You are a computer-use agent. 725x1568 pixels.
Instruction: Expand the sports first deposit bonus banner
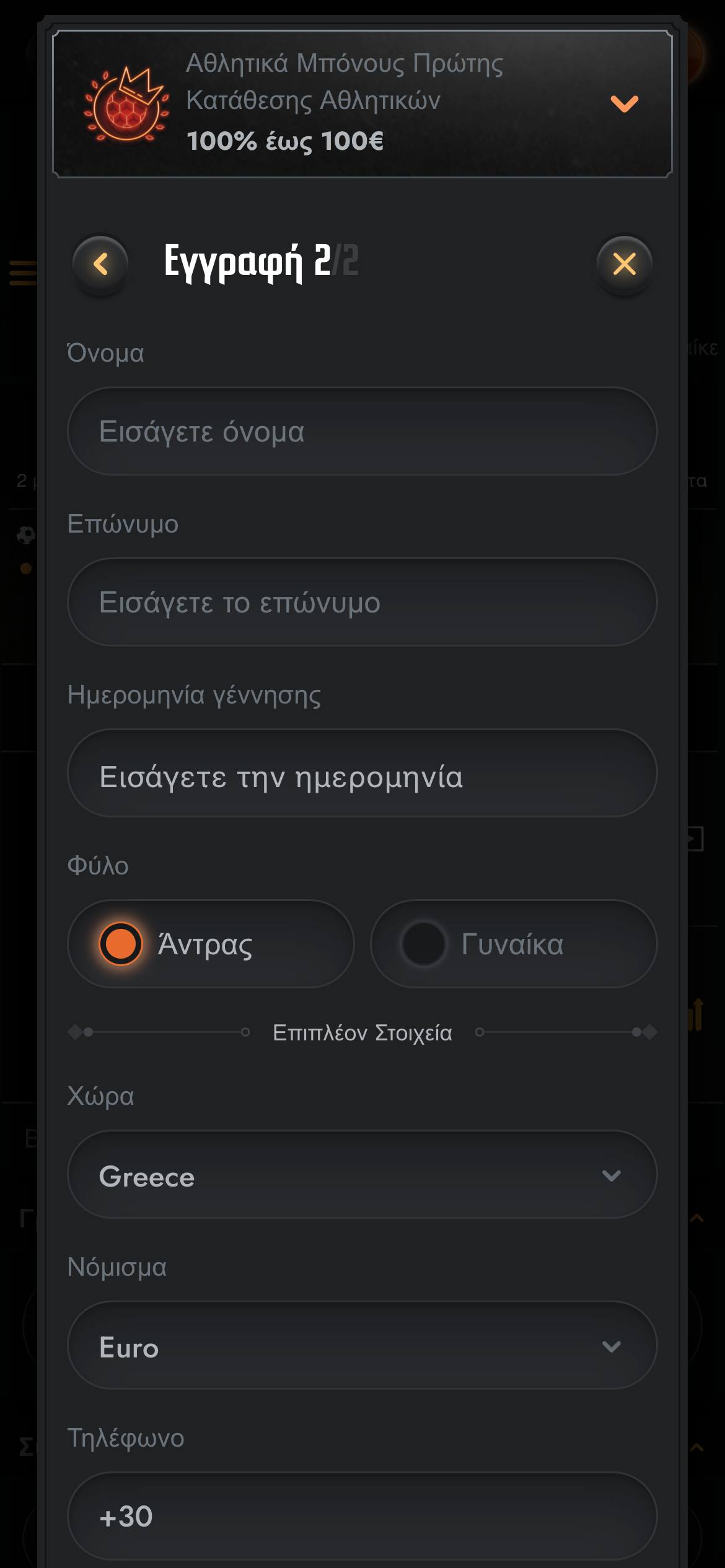[x=624, y=103]
